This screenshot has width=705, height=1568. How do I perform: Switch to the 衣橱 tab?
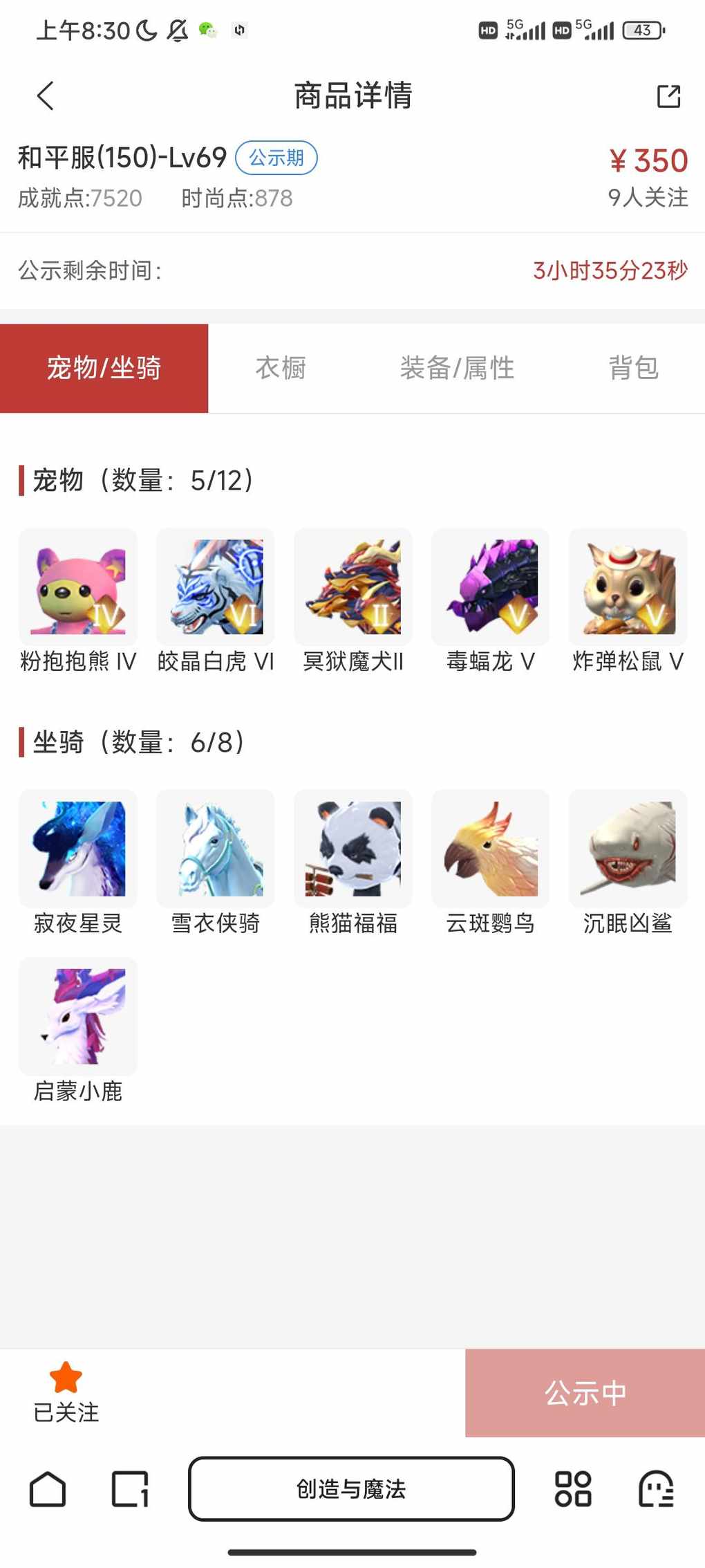281,368
